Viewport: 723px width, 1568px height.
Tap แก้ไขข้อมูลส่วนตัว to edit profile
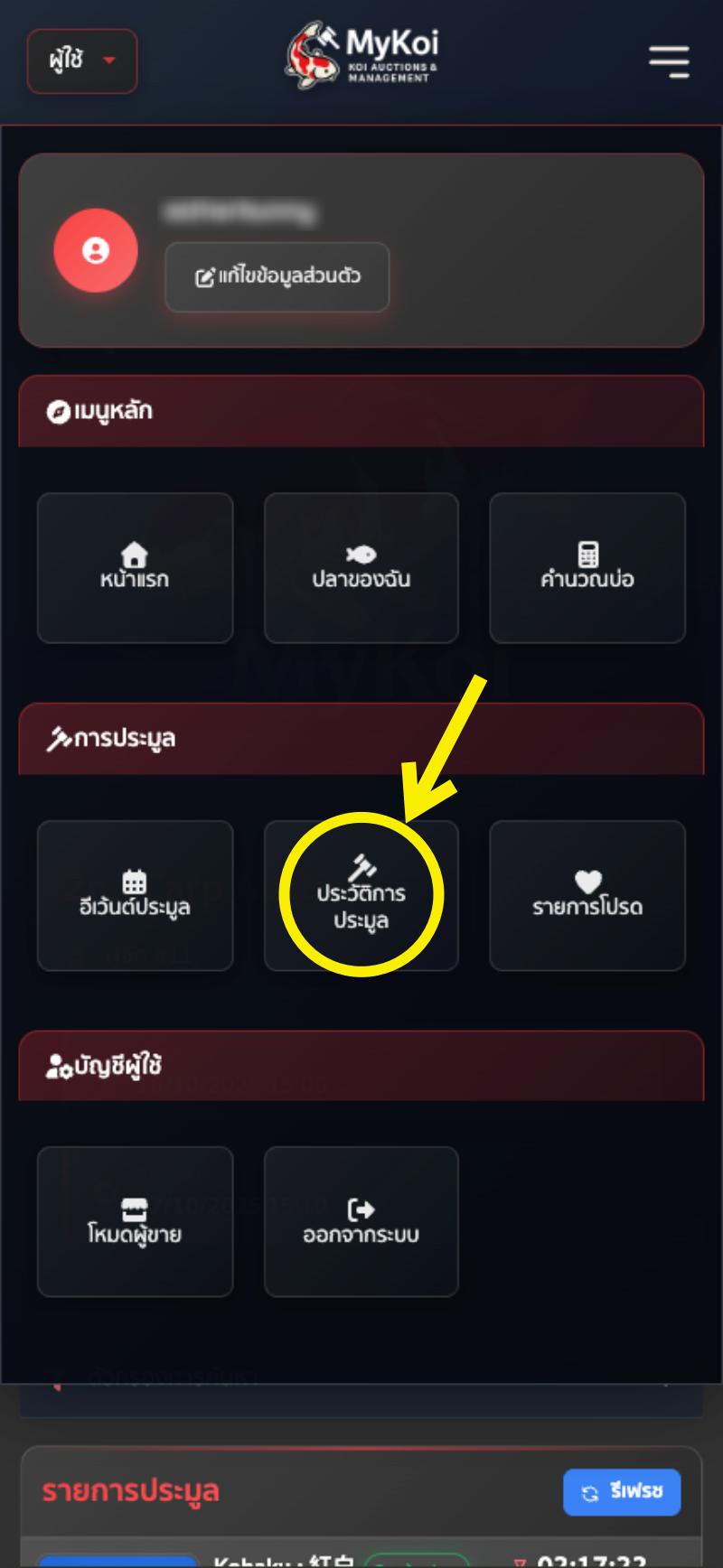(277, 276)
